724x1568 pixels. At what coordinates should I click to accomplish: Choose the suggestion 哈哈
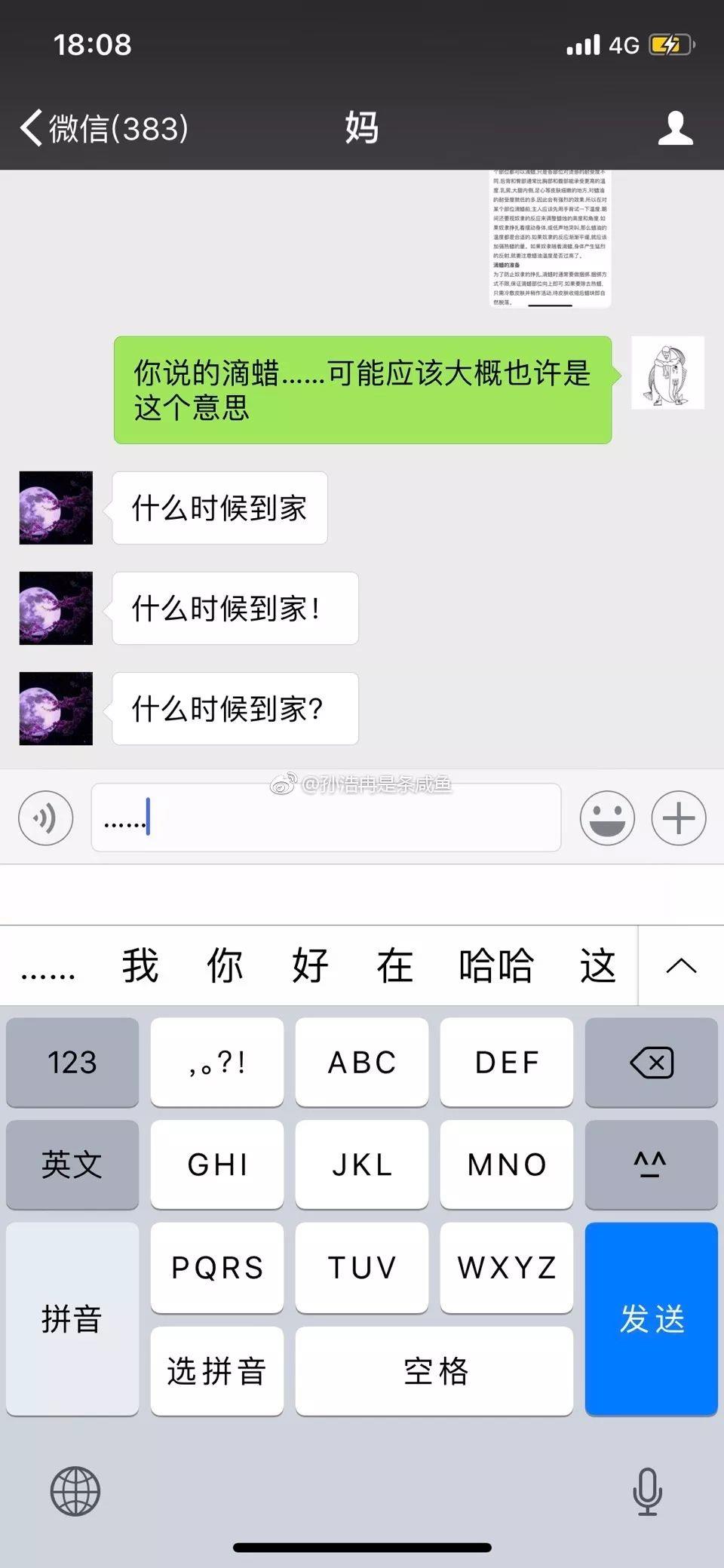pos(495,966)
